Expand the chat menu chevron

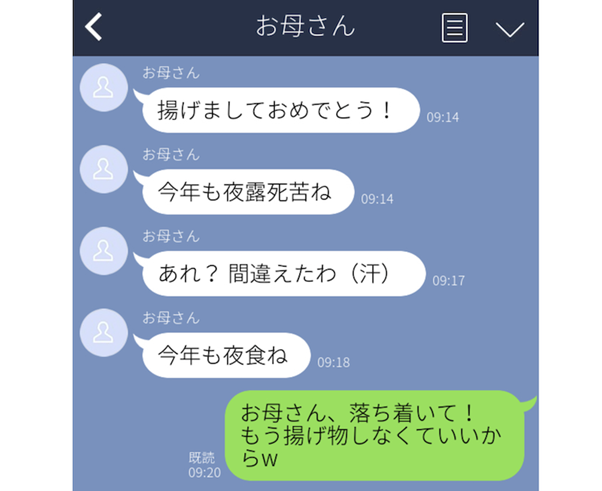[x=510, y=28]
